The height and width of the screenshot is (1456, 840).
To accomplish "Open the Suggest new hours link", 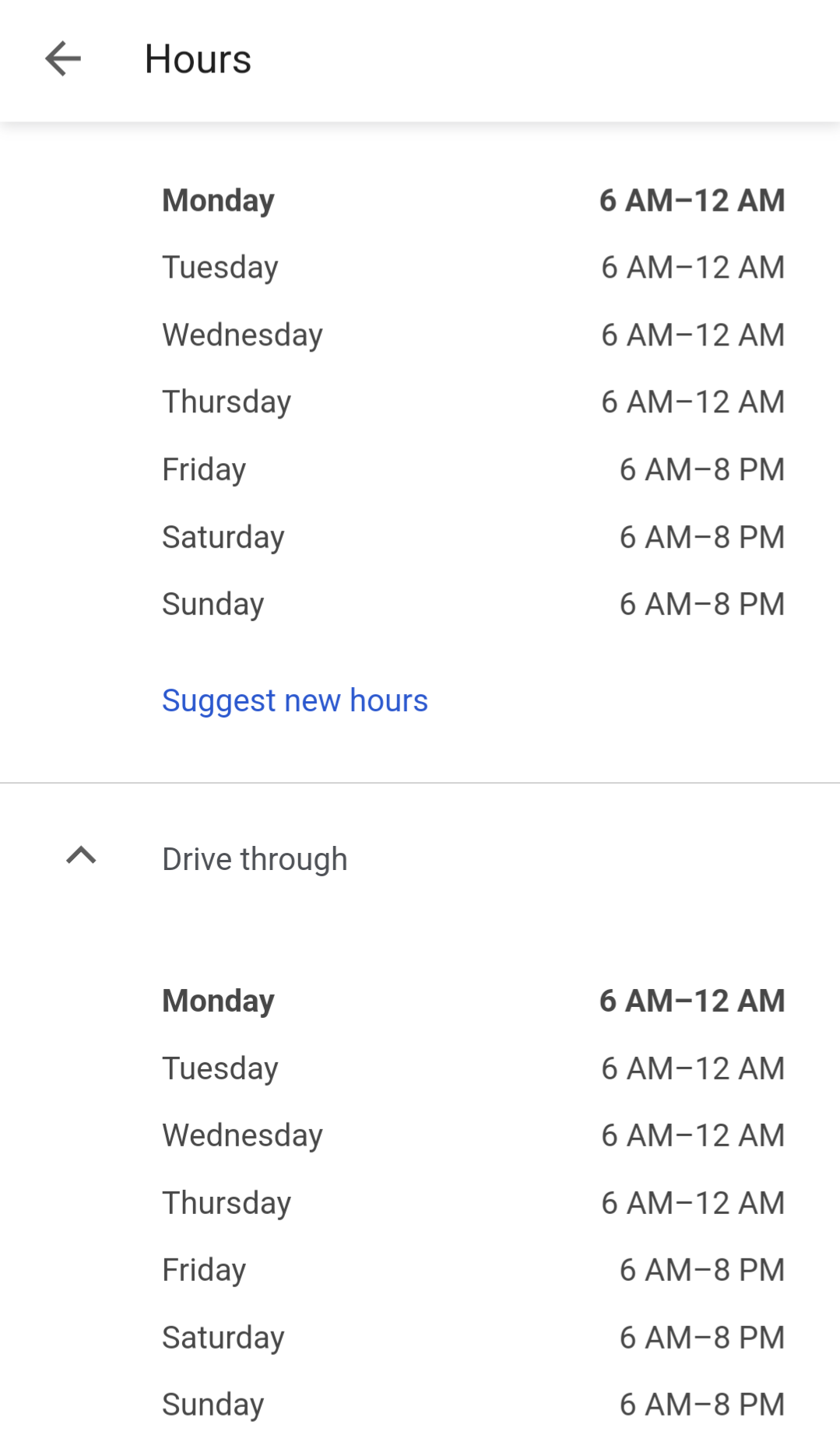I will tap(294, 700).
